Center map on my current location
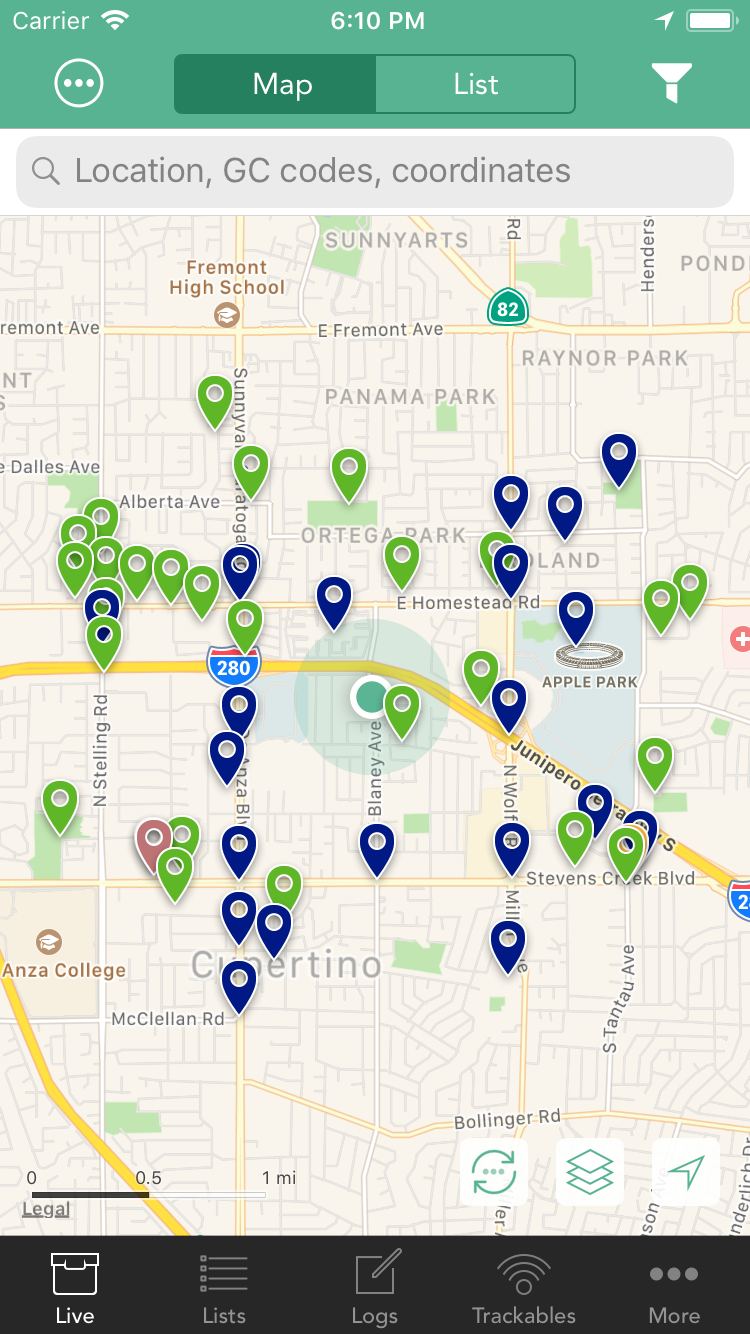This screenshot has width=750, height=1334. (686, 1171)
